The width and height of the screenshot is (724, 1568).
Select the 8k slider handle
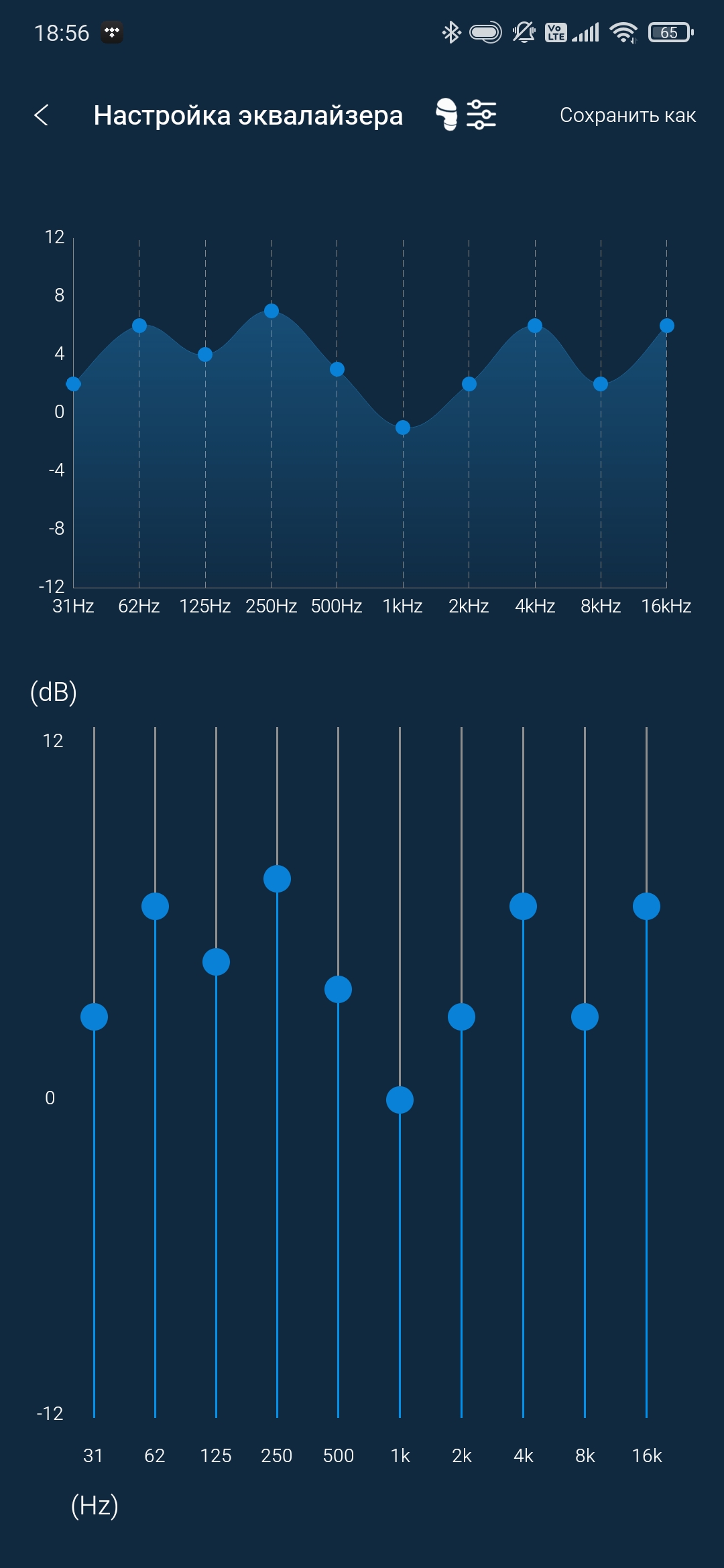585,1017
